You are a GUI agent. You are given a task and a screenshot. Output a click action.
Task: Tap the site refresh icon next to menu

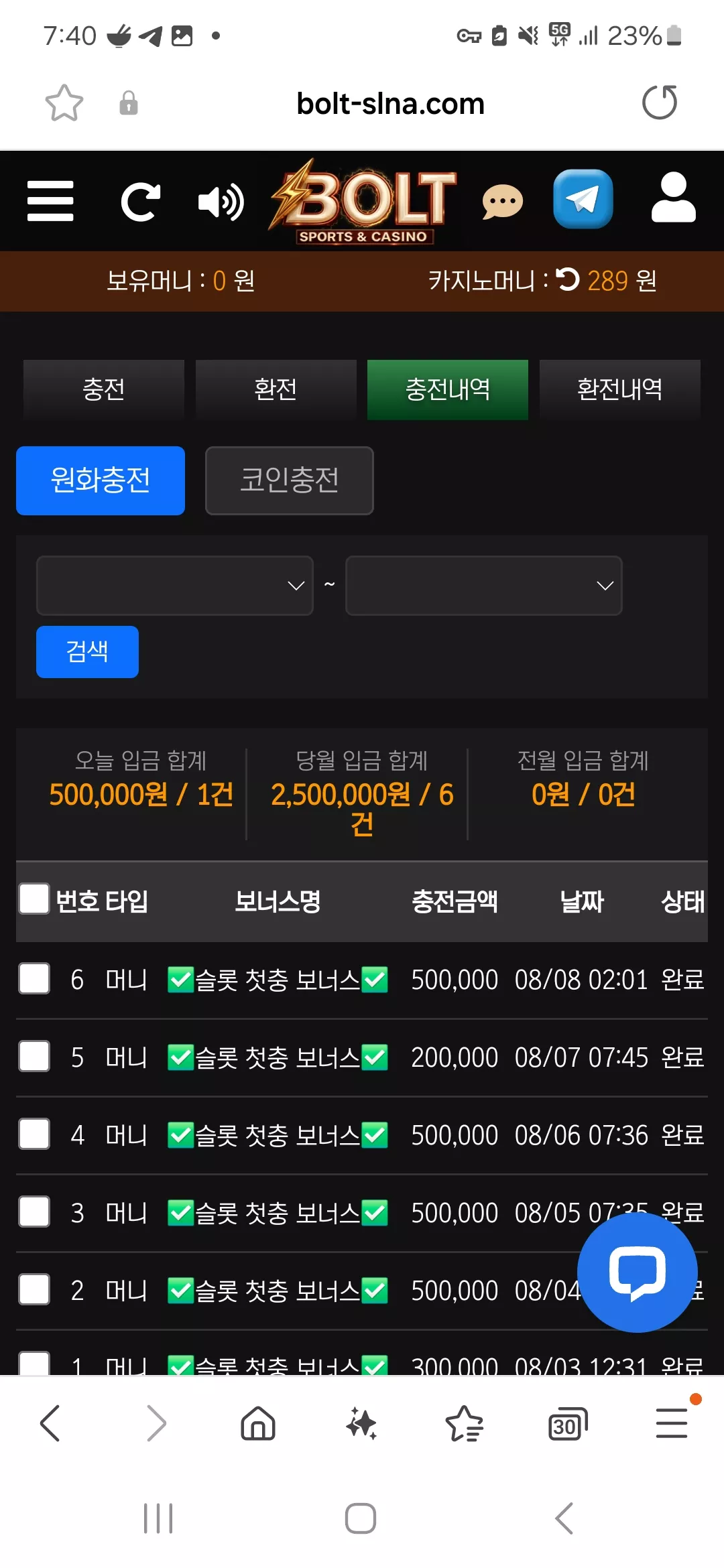click(141, 202)
